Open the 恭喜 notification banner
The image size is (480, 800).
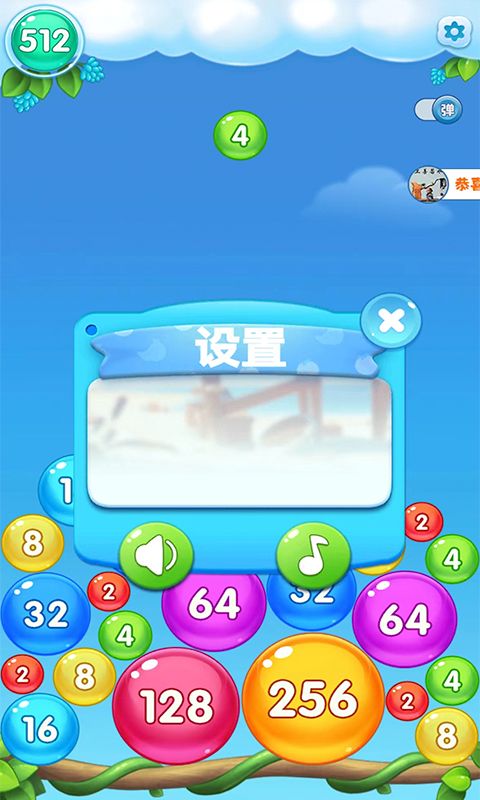444,184
